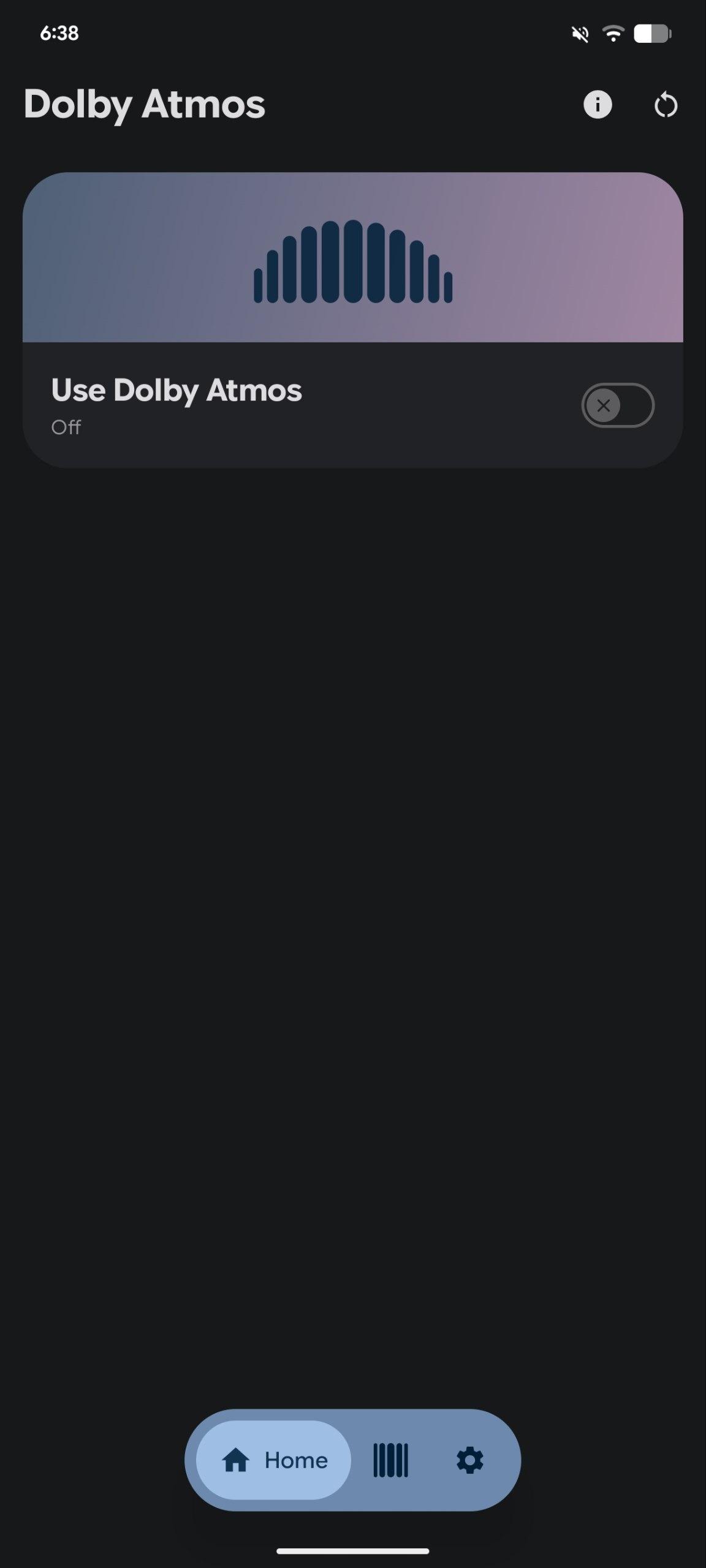Open the settings gear tab
Screen dimensions: 706x1568
(470, 1461)
